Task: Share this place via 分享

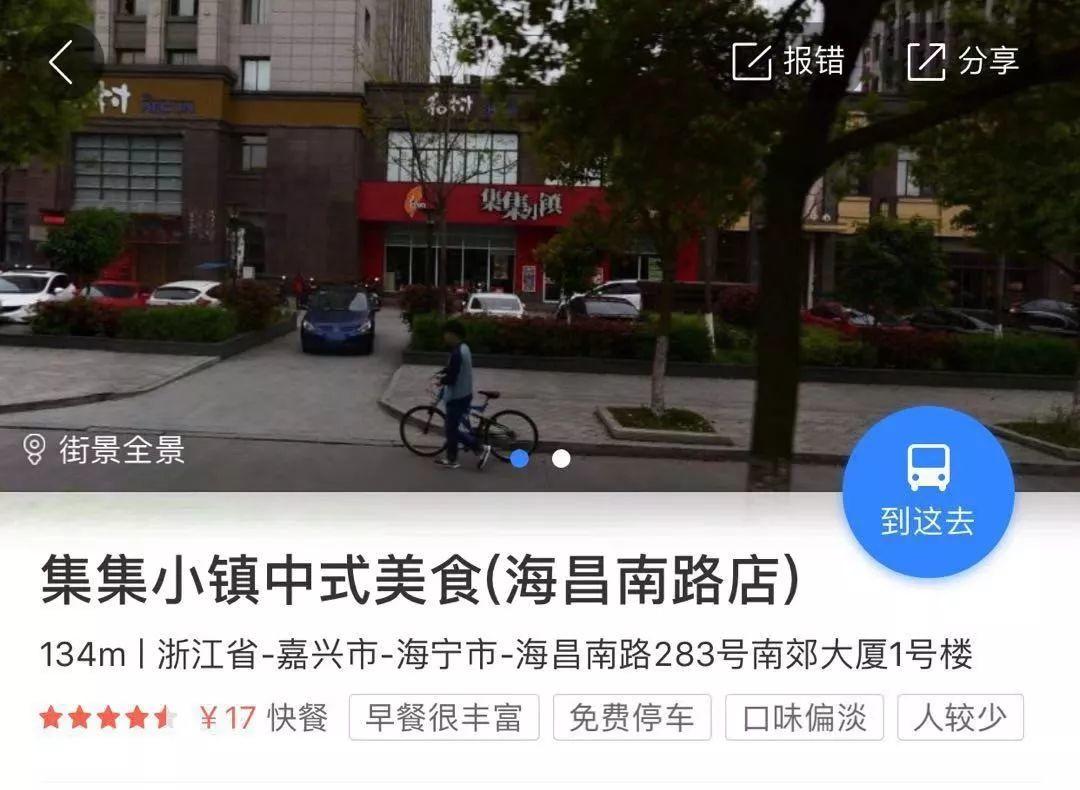Action: tap(962, 61)
